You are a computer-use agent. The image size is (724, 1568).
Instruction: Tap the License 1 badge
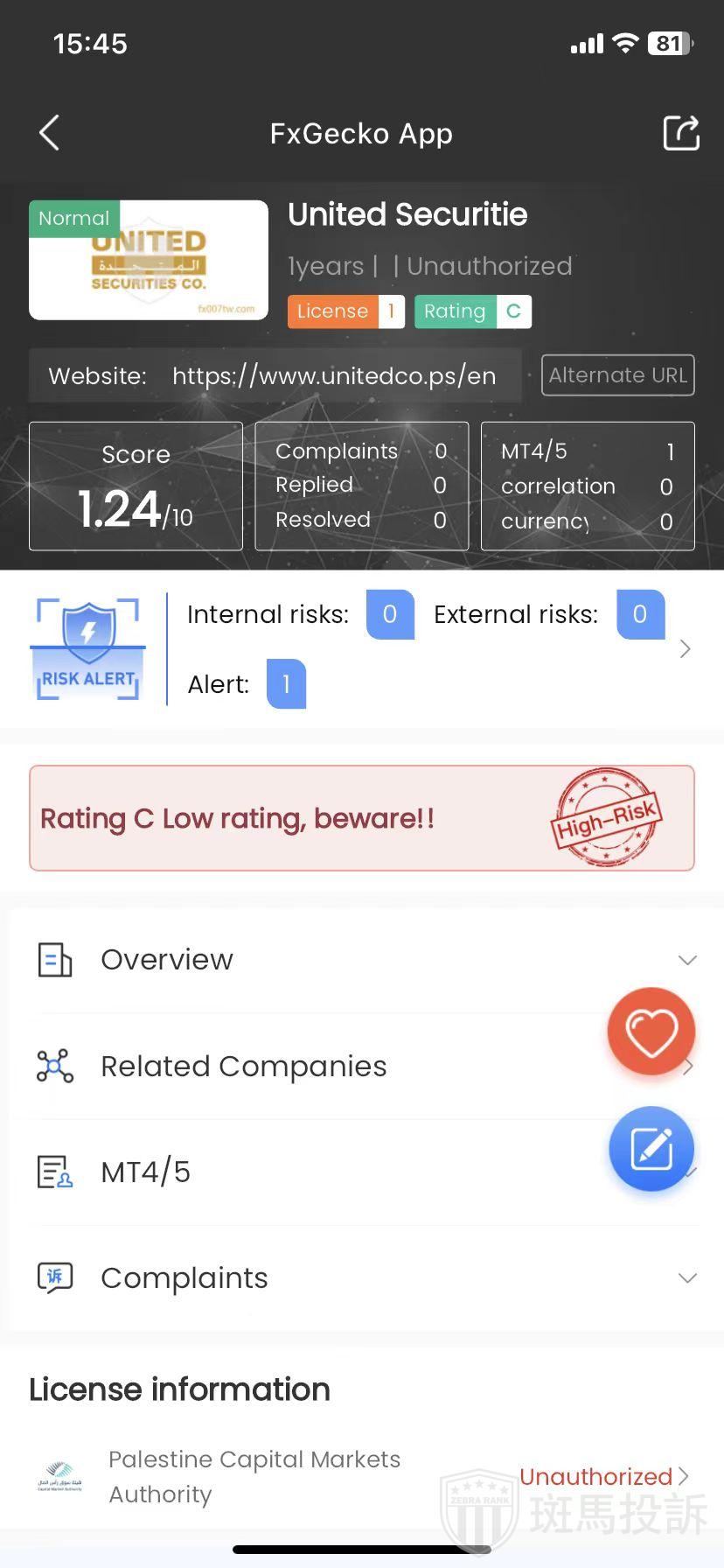pos(345,311)
